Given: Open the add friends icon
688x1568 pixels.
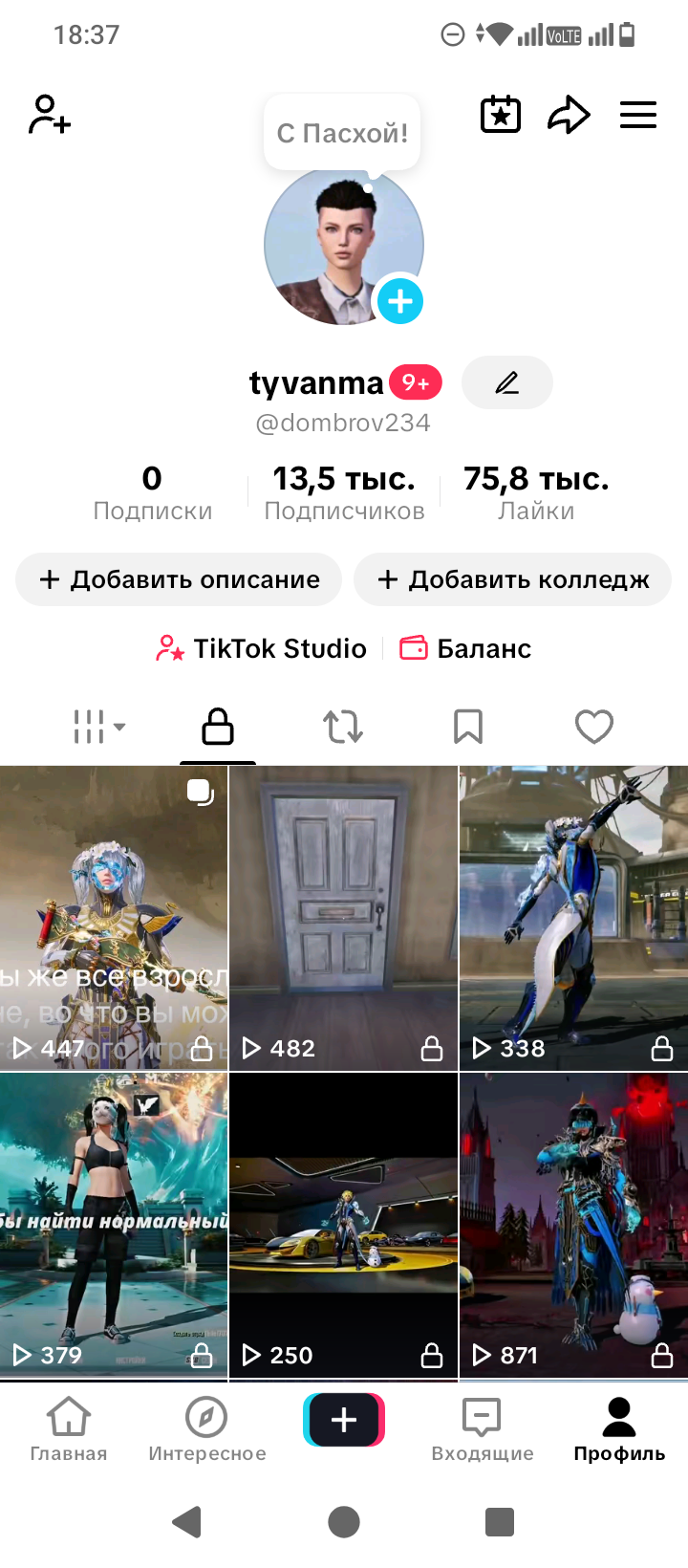Looking at the screenshot, I should point(48,115).
